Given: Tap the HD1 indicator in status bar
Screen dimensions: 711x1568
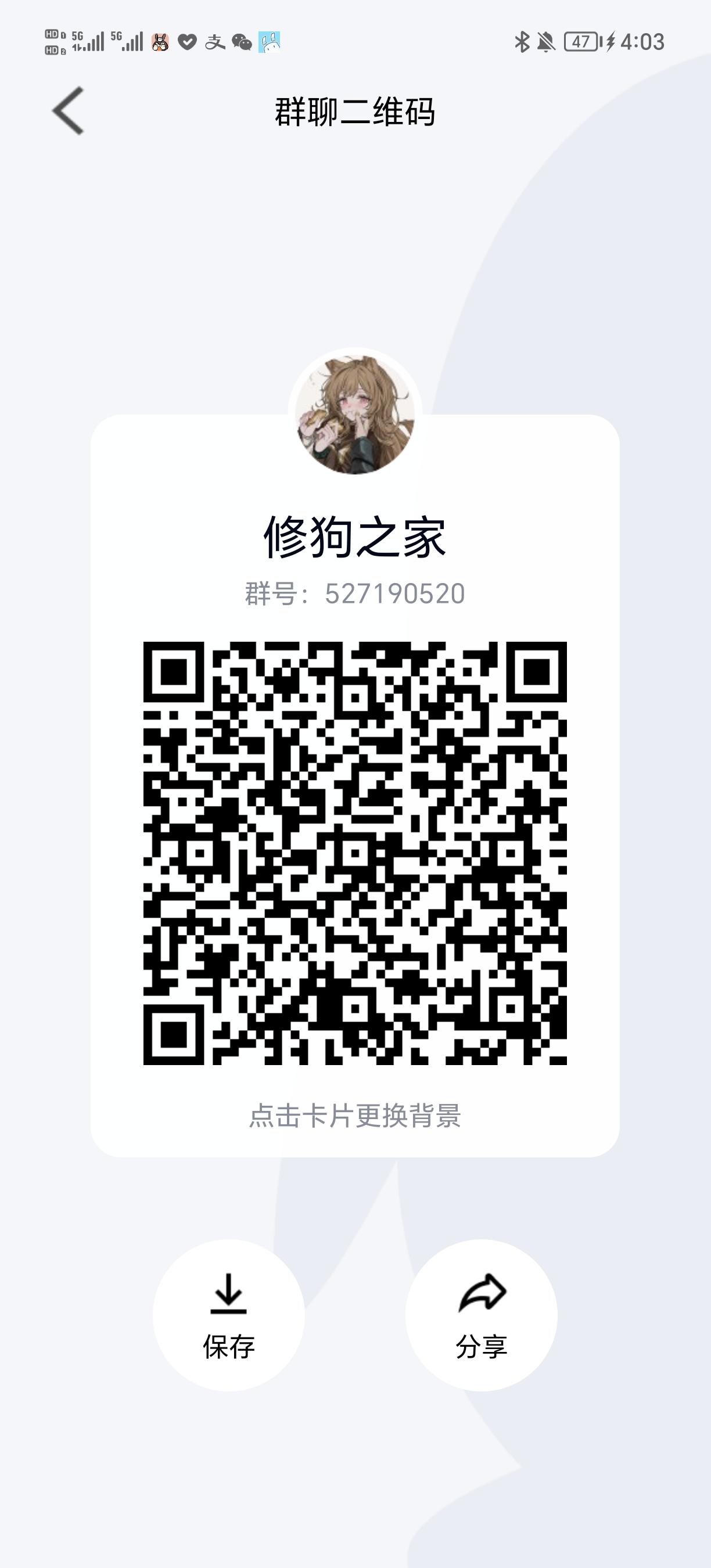Looking at the screenshot, I should (x=52, y=35).
